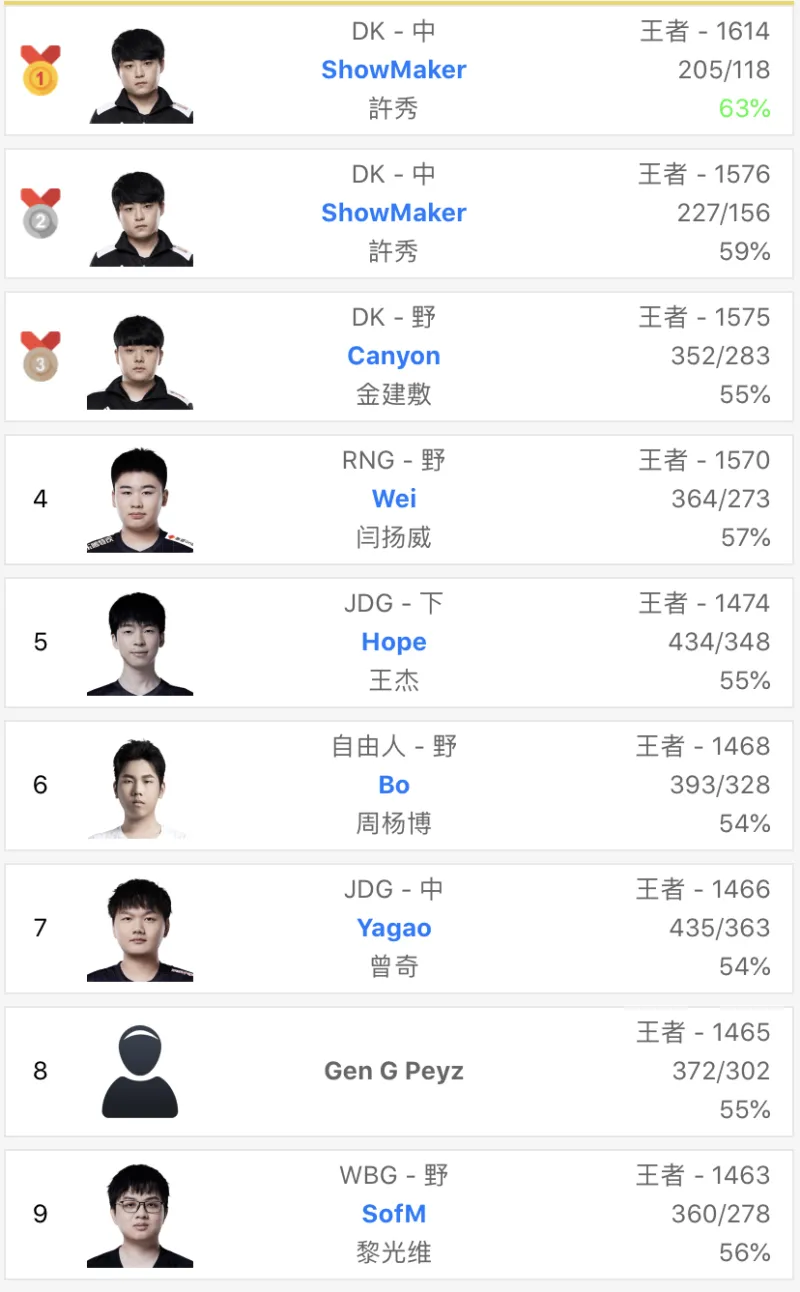Open ShowMaker's profile link ranked first with 1614

click(x=393, y=70)
